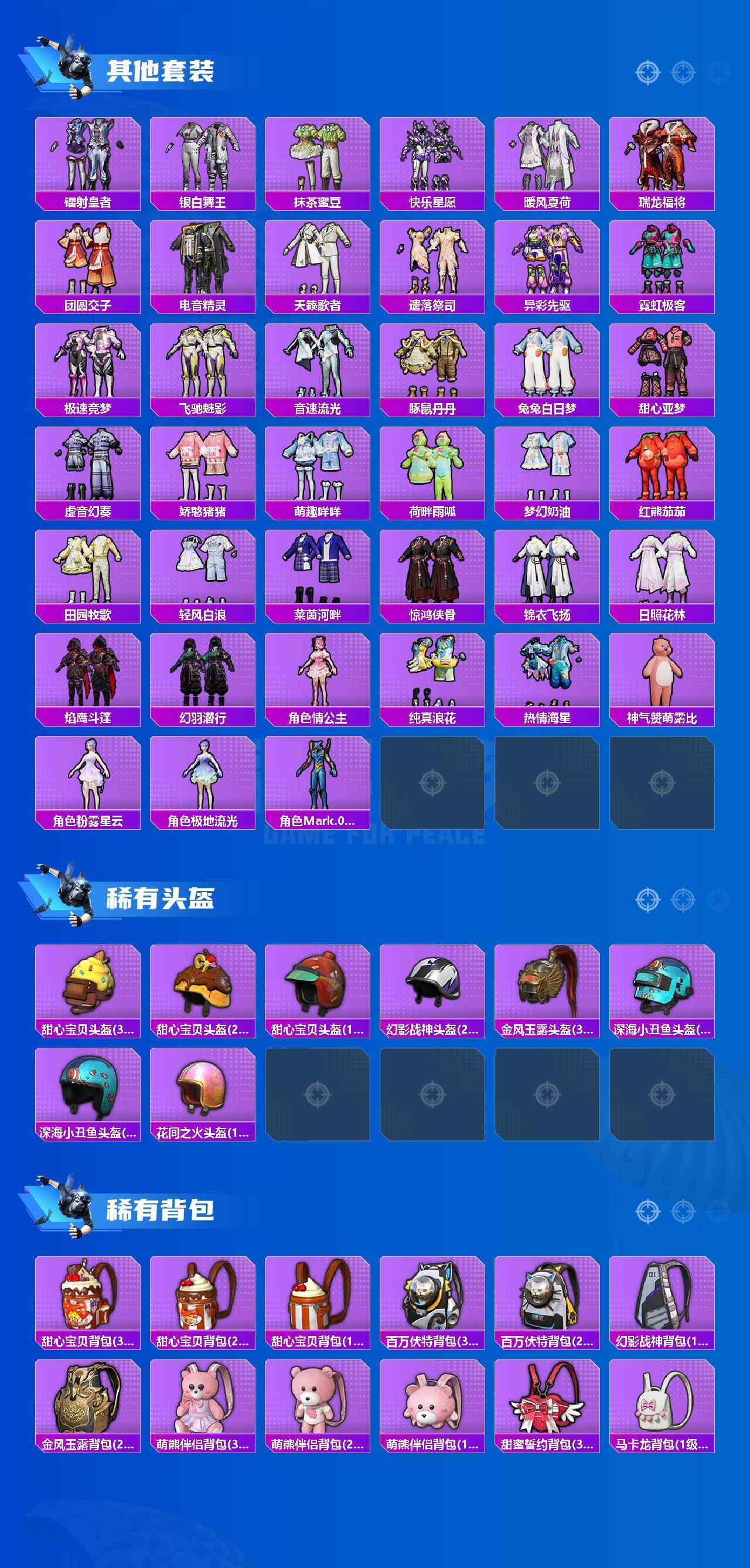Open the 电音精灵 outfit item
Image resolution: width=750 pixels, height=1568 pixels.
204,258
